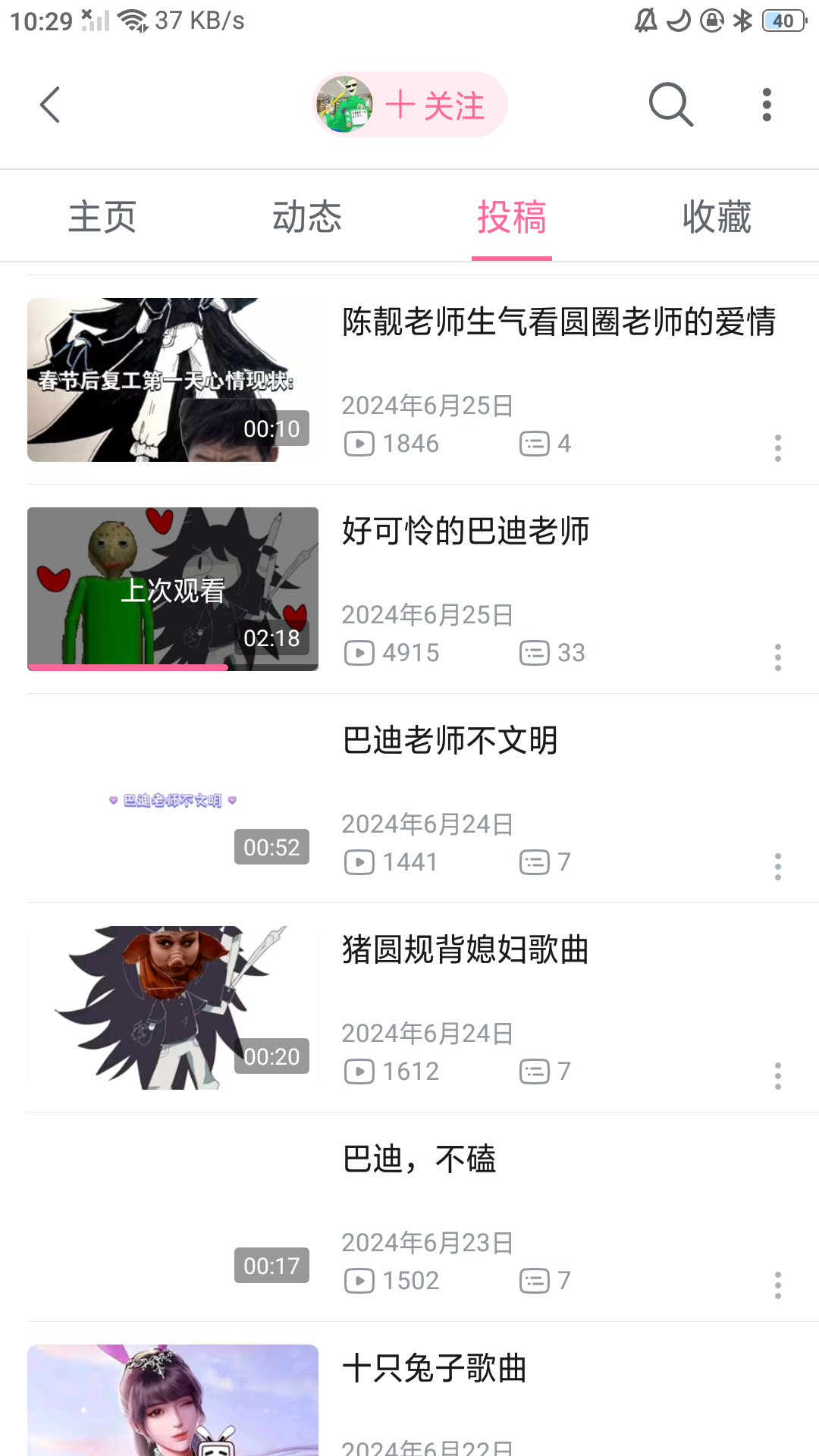Follow this uploader with 关注 button
This screenshot has width=819, height=1456.
[434, 105]
